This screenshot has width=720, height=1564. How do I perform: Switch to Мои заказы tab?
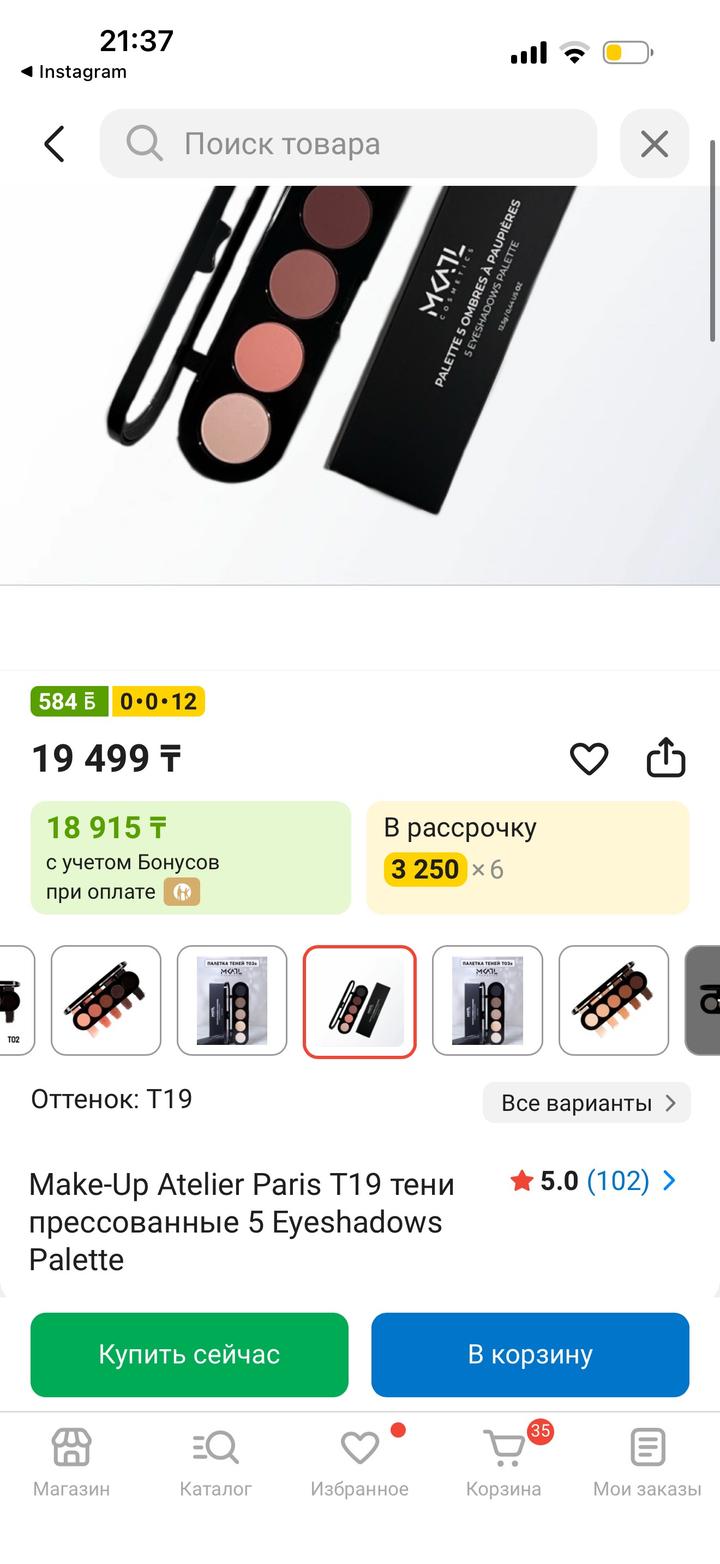[x=647, y=1462]
